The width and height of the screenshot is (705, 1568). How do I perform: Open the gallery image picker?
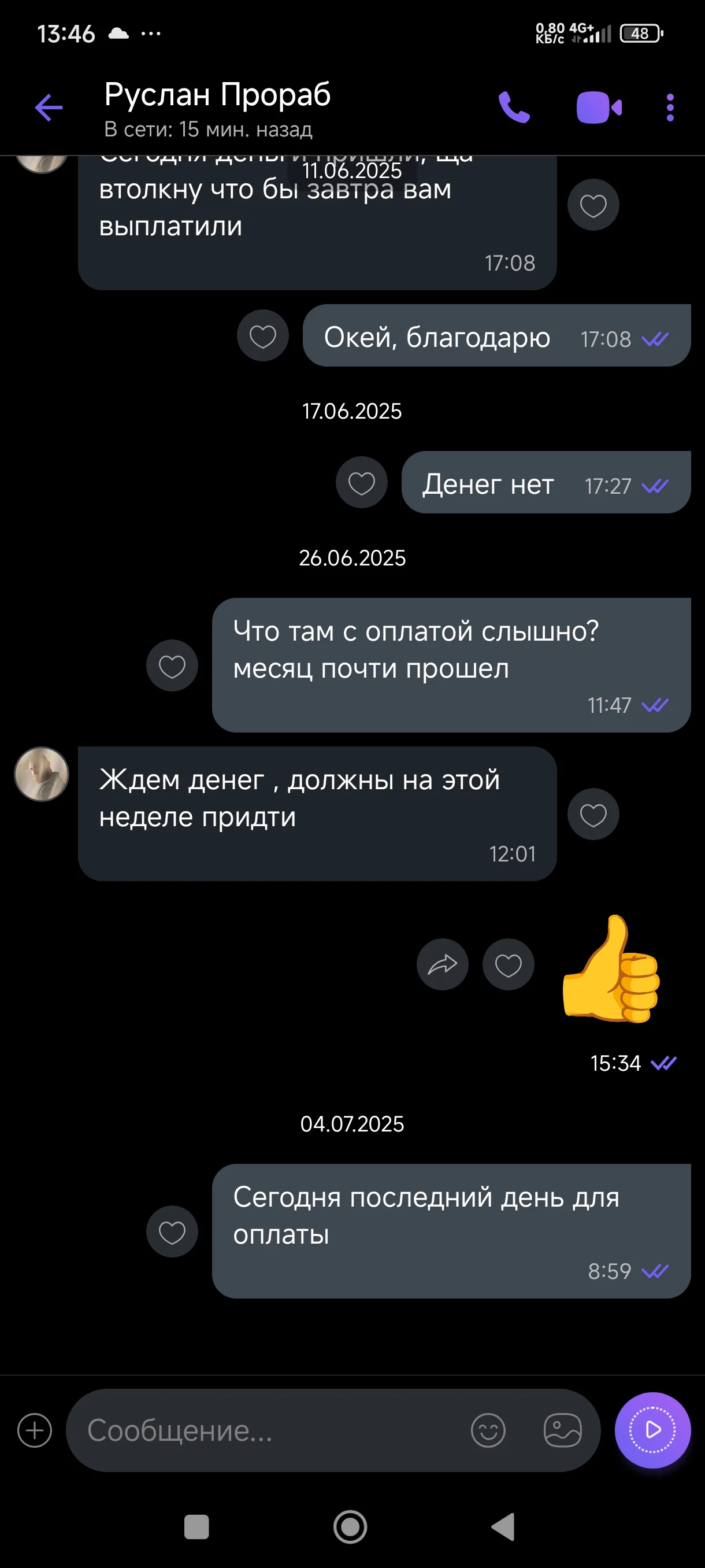click(x=562, y=1430)
